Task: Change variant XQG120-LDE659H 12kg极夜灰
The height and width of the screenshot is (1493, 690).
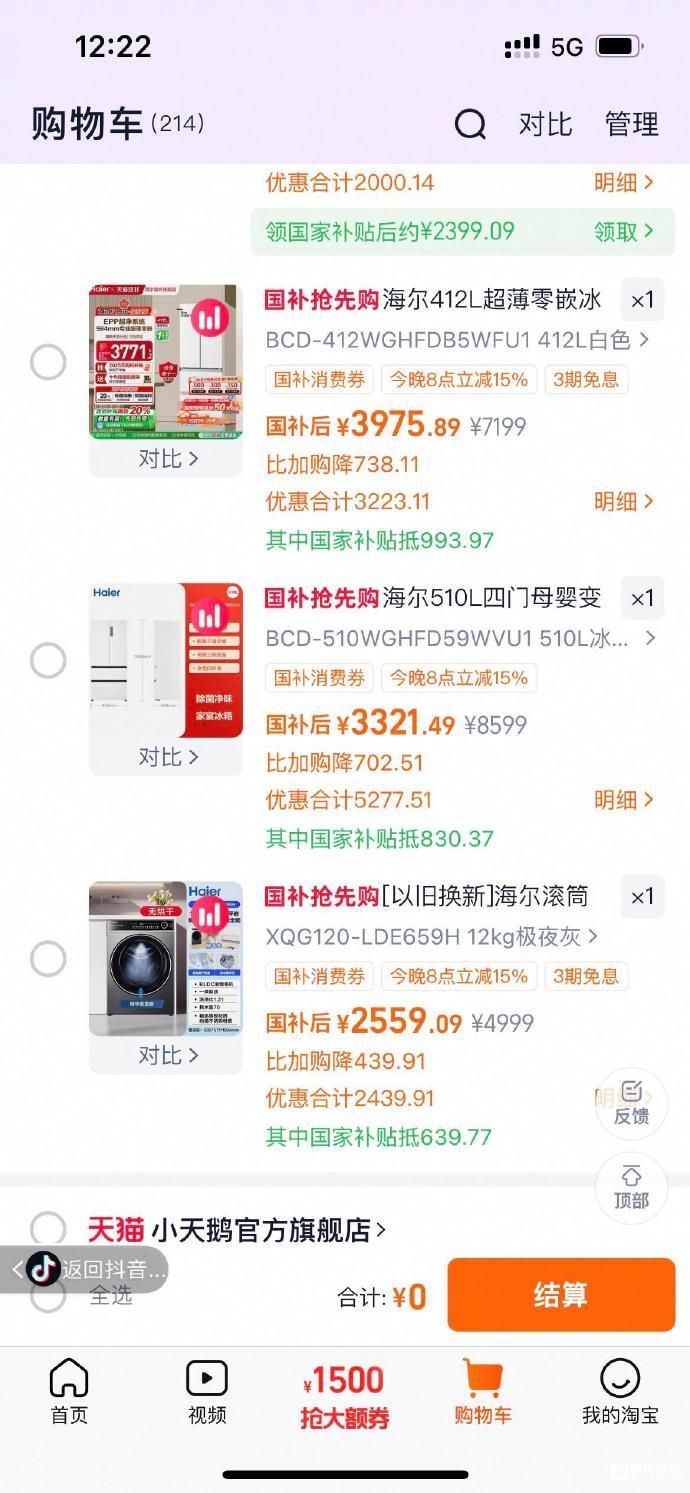Action: pyautogui.click(x=431, y=937)
